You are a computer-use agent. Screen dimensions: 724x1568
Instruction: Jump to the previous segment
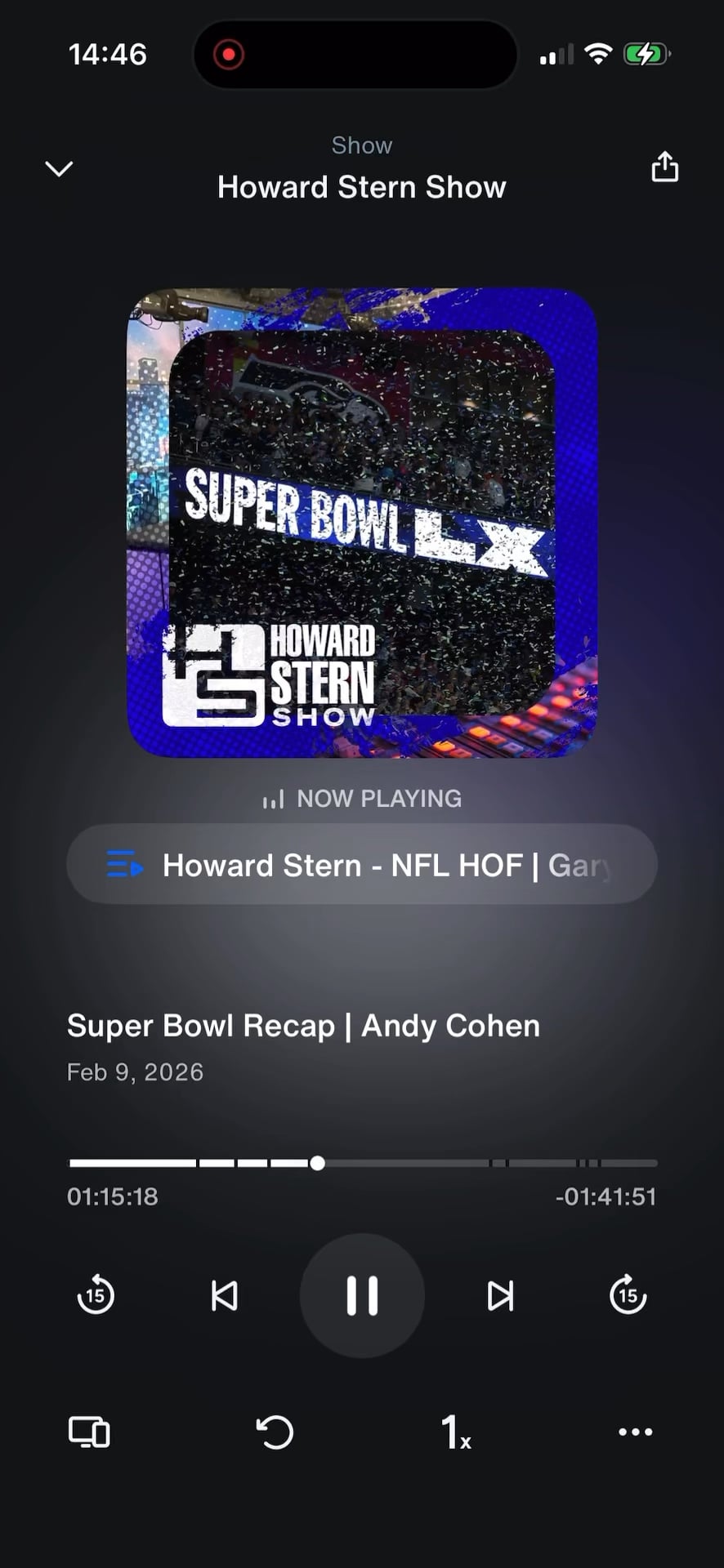point(224,1295)
